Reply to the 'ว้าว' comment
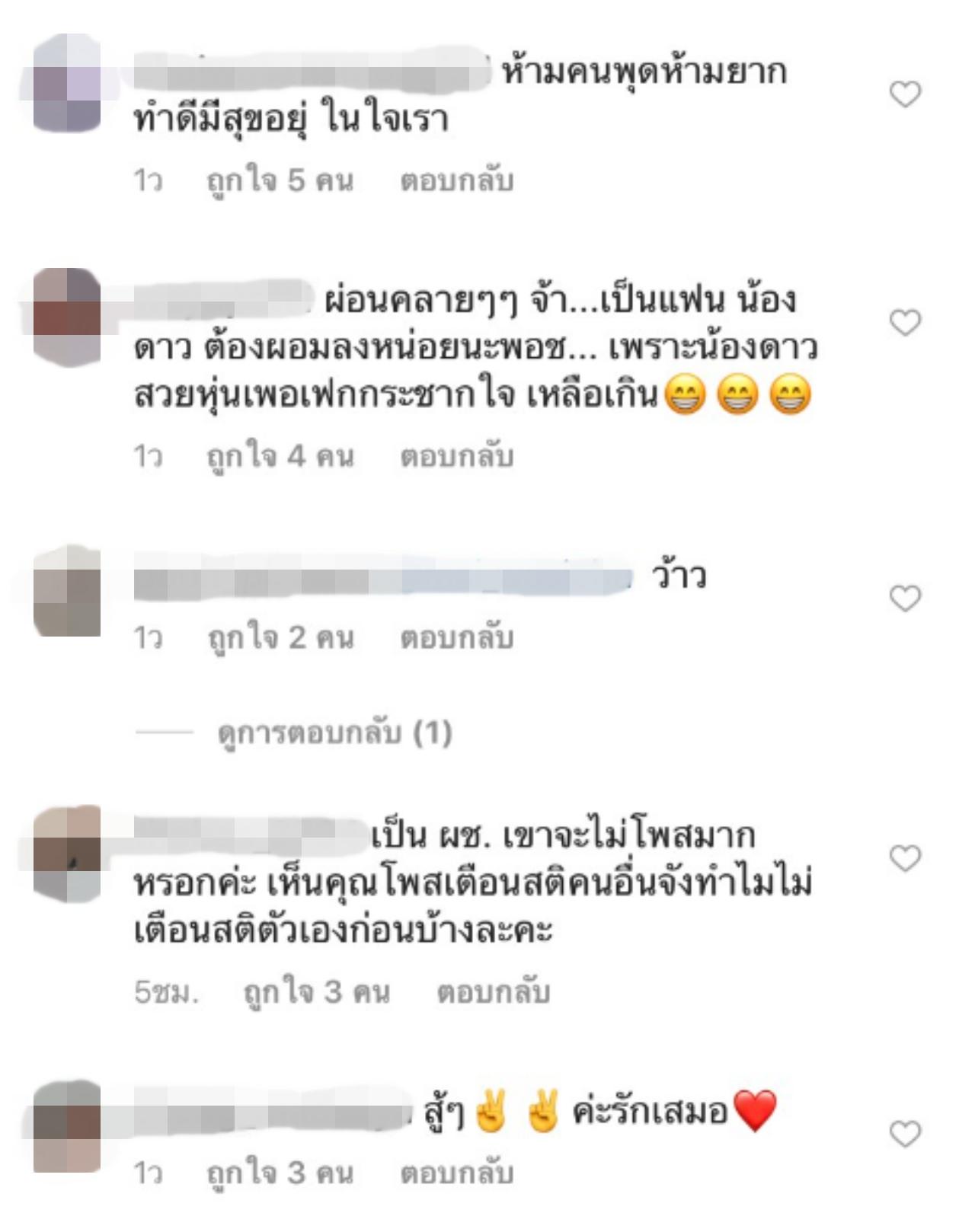975x1232 pixels. [456, 638]
